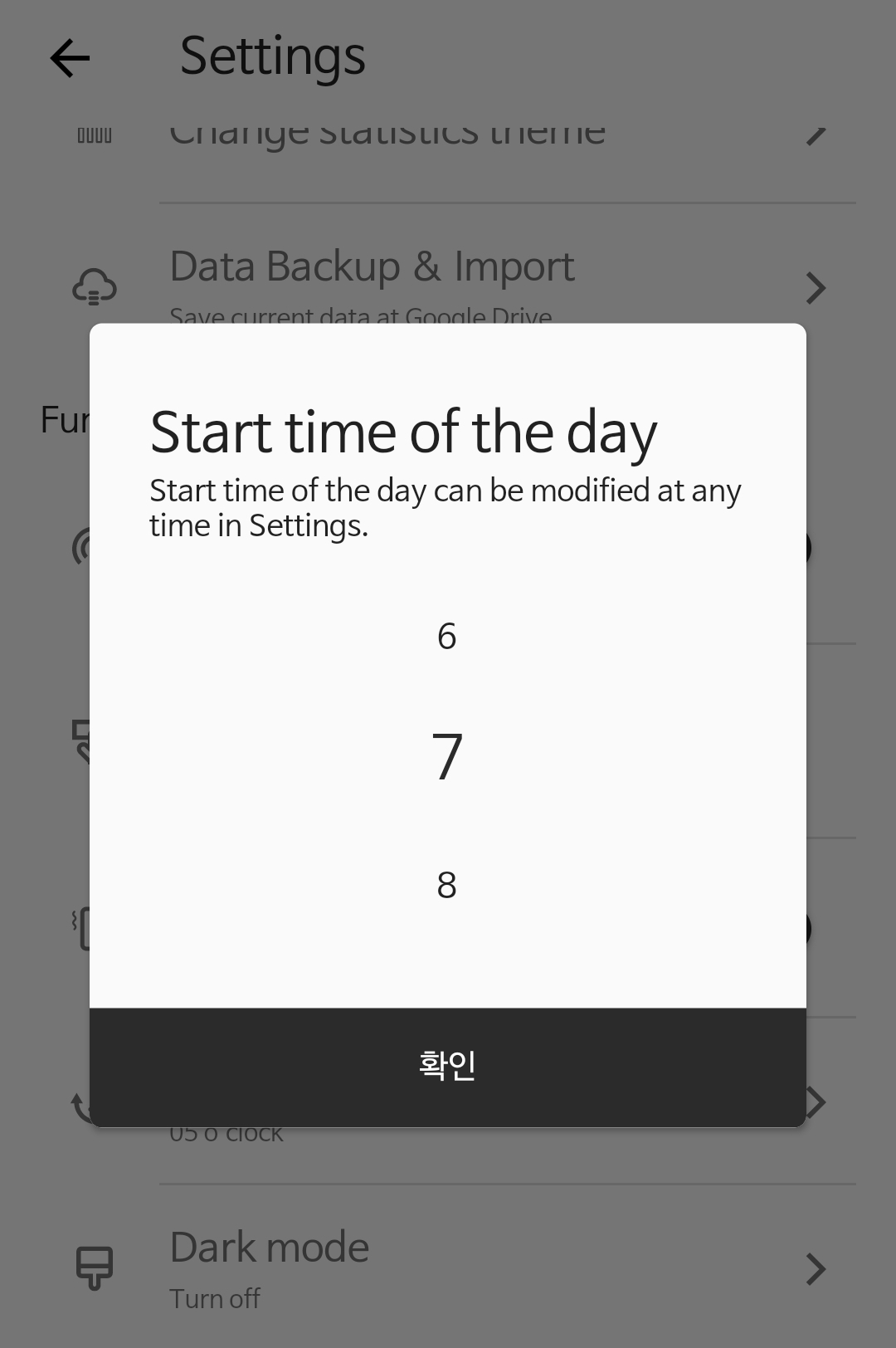Open Data Backup & Import settings entry
The image size is (896, 1348).
372,266
